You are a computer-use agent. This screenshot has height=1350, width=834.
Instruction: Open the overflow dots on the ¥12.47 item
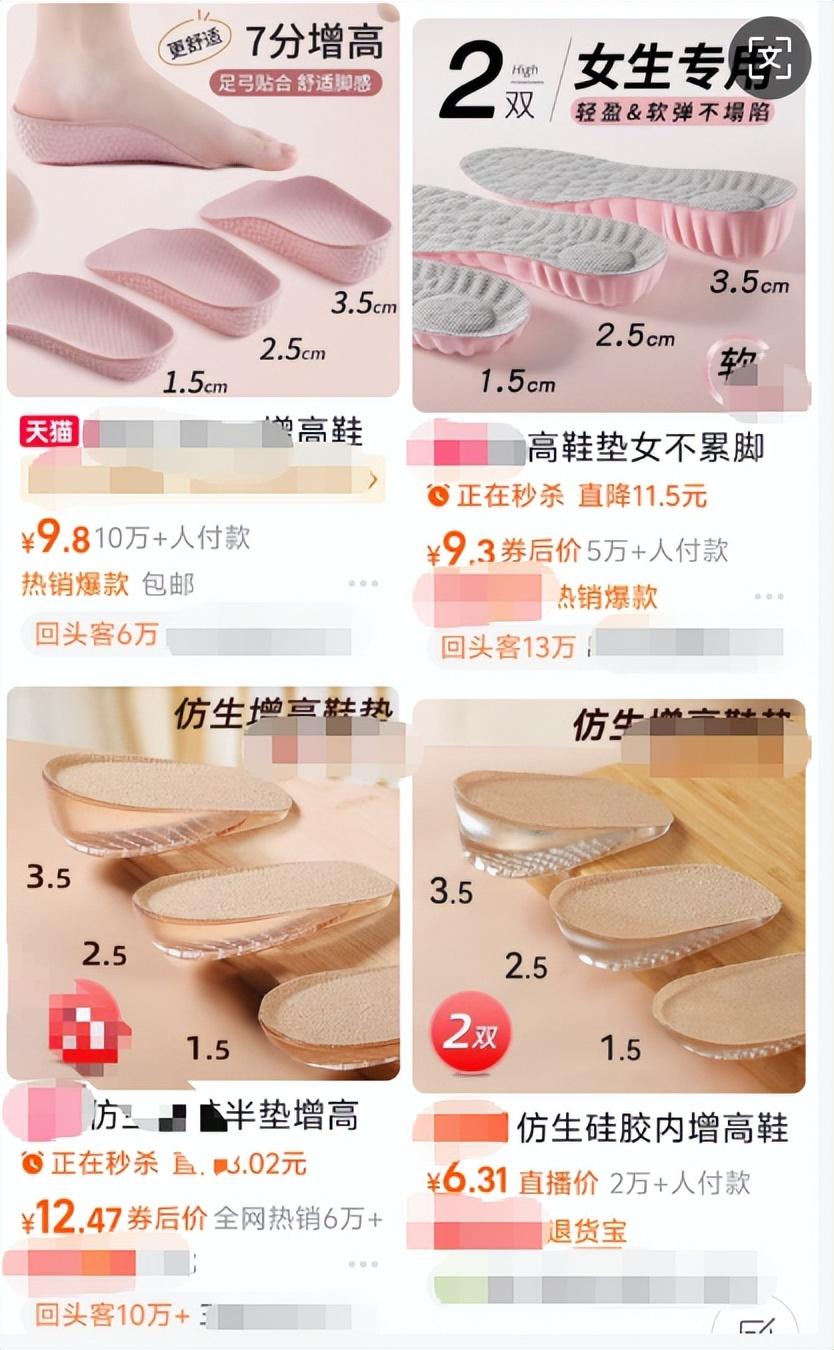(x=364, y=1265)
